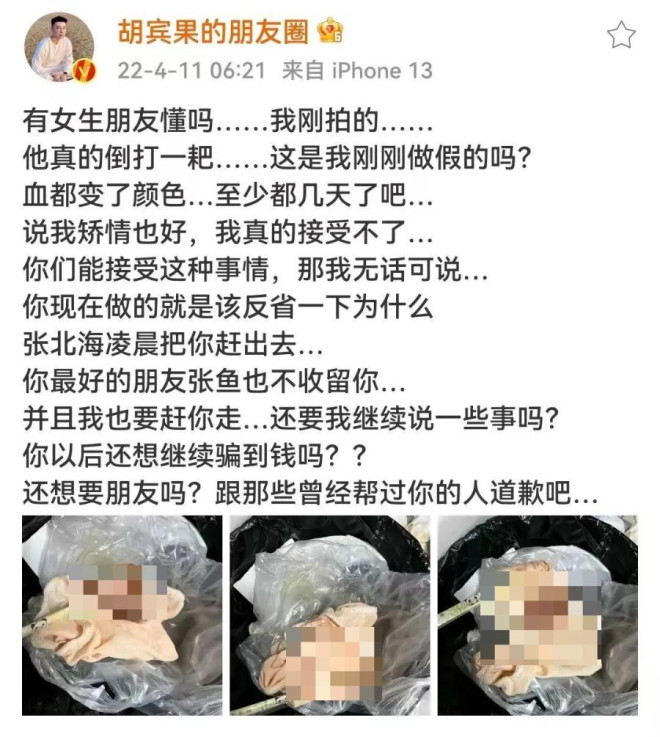The width and height of the screenshot is (660, 737).
Task: Favorite this post with the star icon
Action: [x=621, y=37]
